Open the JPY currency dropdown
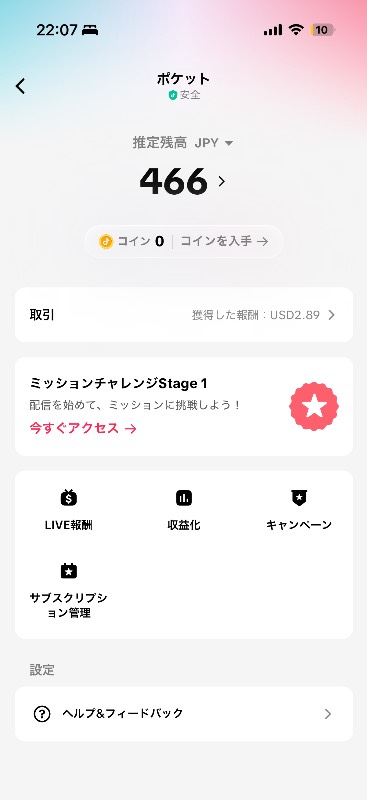367x800 pixels. [213, 143]
